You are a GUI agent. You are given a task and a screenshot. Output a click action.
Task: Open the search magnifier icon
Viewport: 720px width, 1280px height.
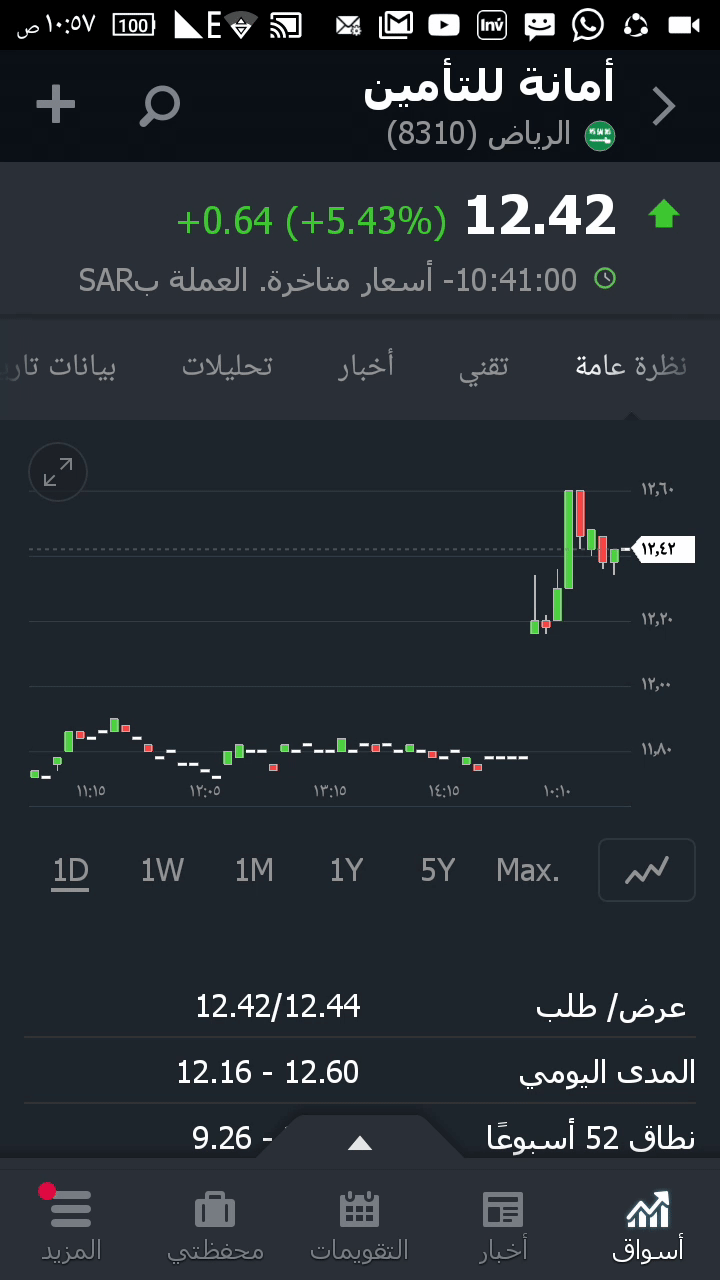(159, 105)
